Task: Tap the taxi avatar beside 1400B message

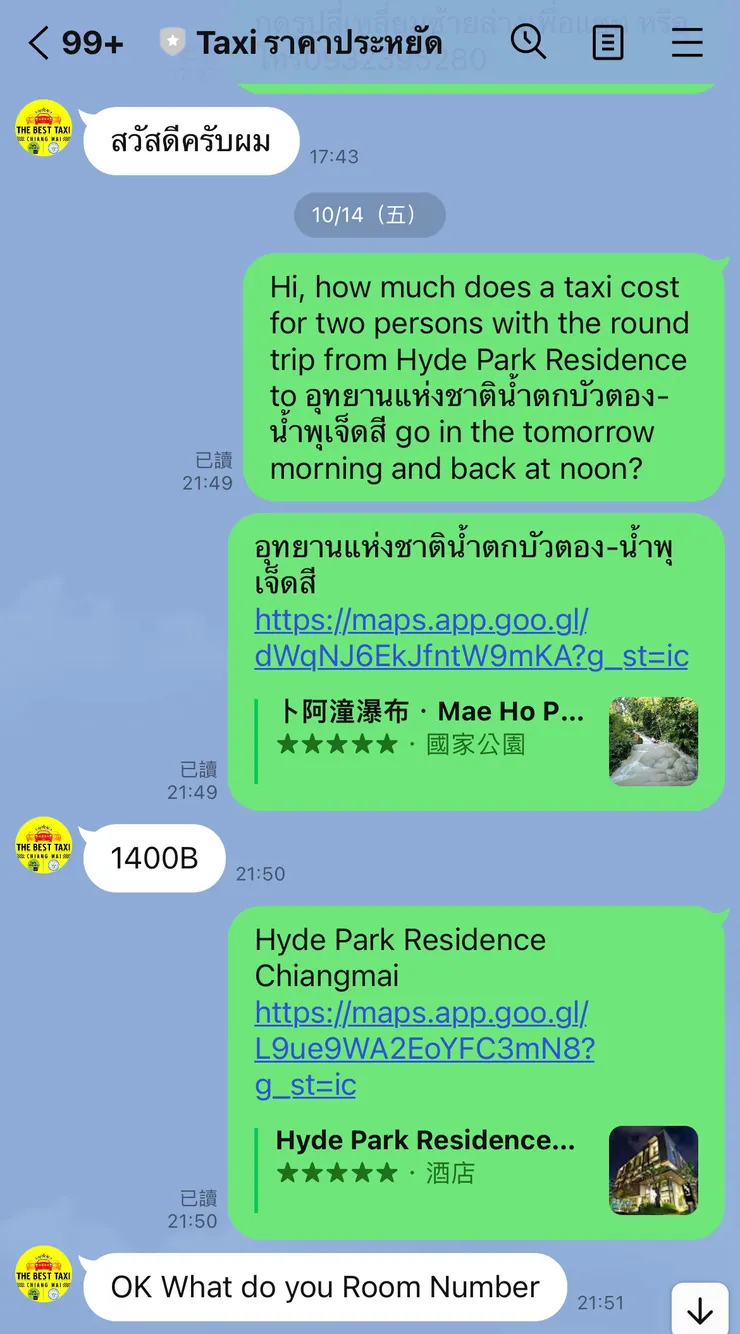Action: (43, 847)
